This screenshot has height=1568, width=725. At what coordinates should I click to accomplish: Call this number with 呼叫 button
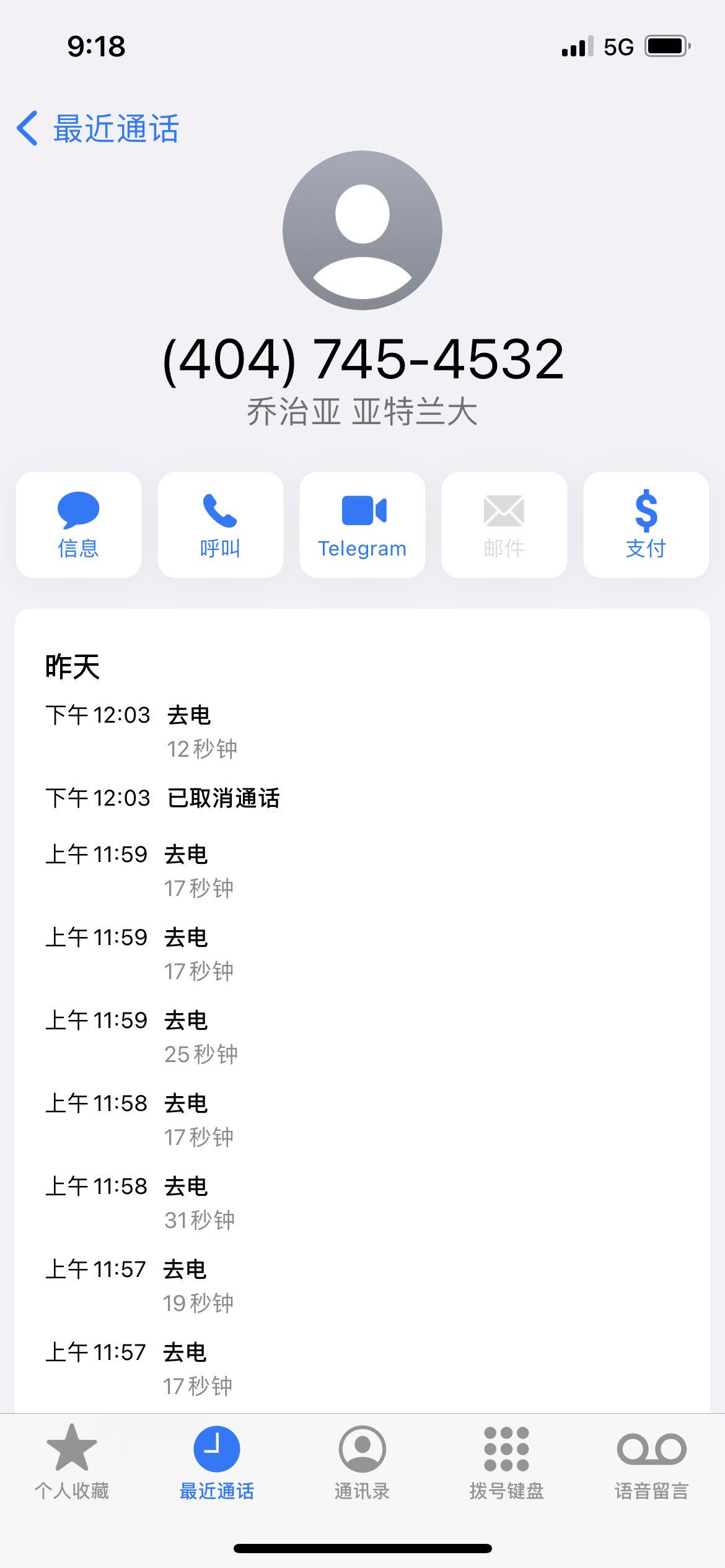pos(221,525)
